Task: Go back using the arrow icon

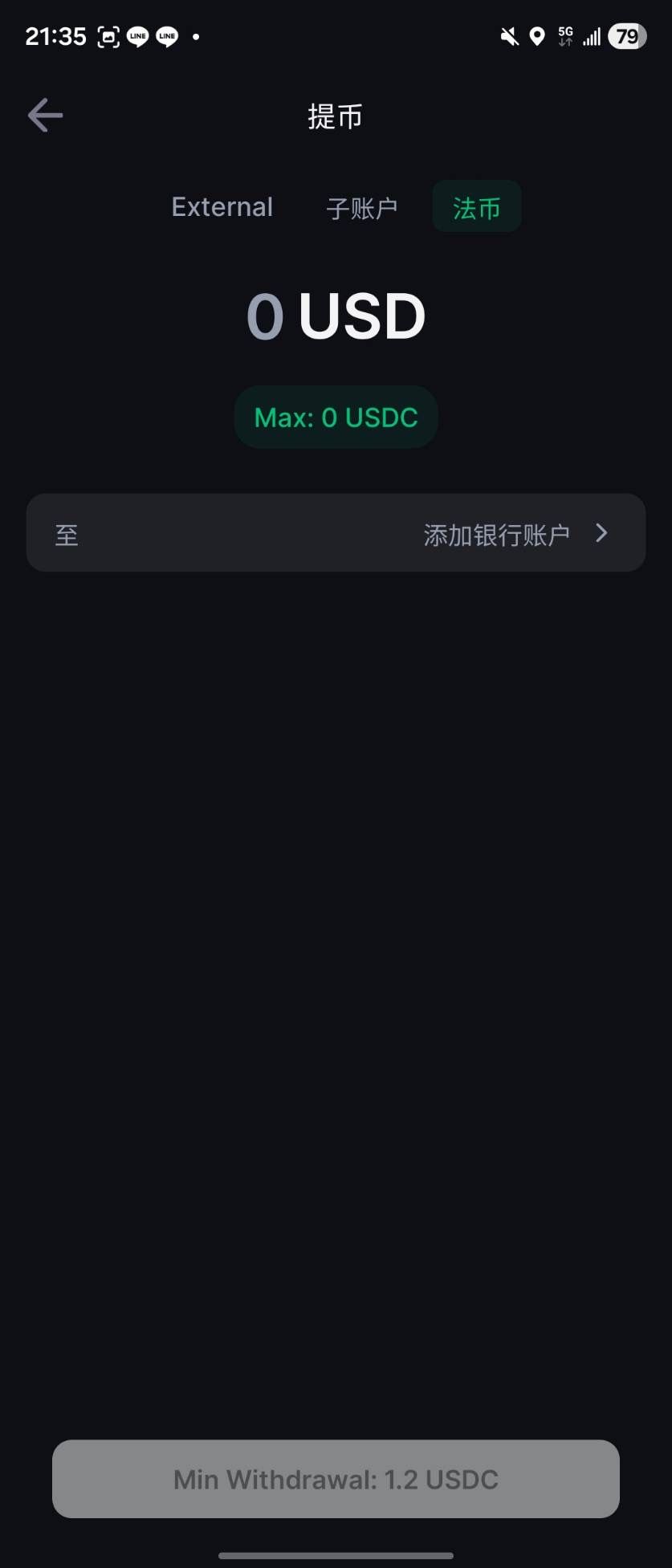Action: click(45, 116)
